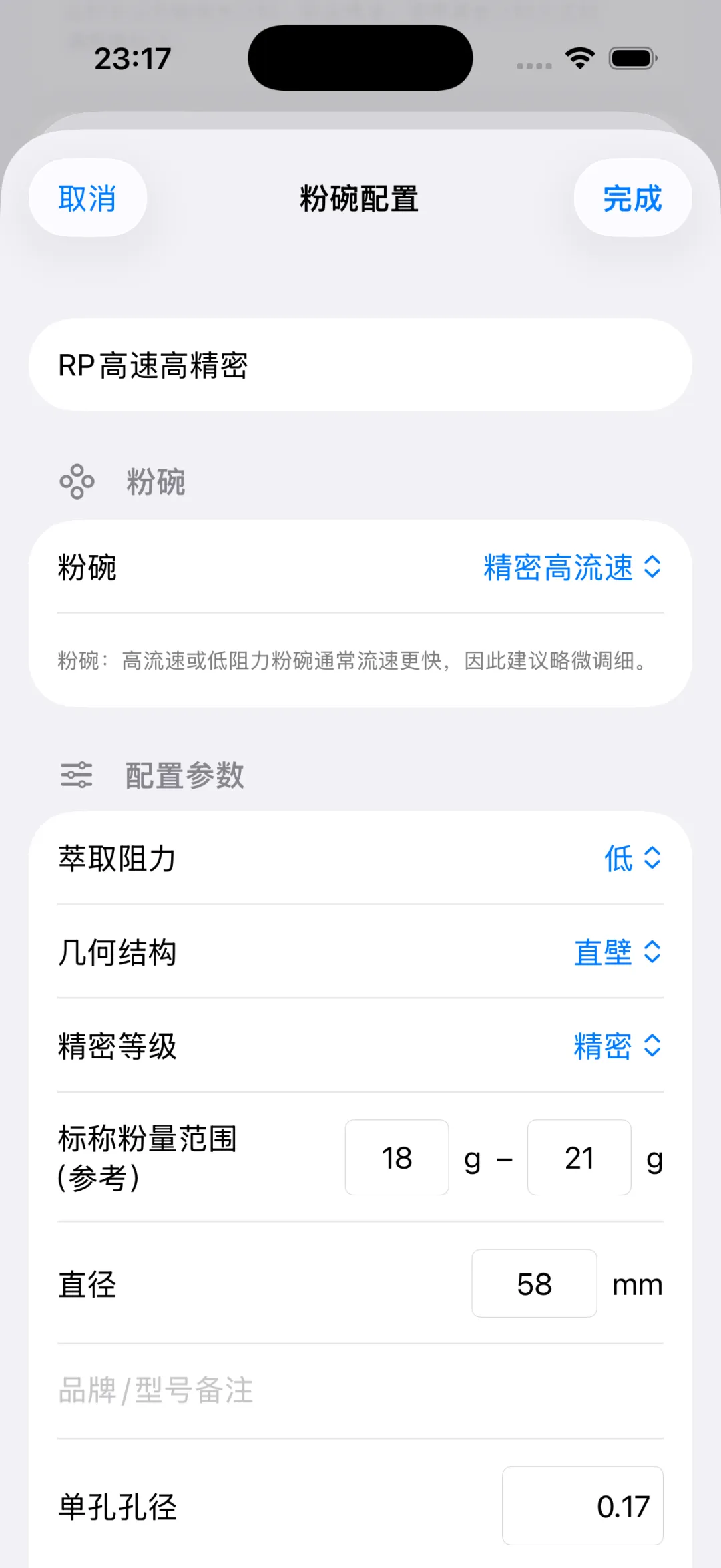721x1568 pixels.
Task: Edit the name field RP高速高精密
Action: point(360,365)
